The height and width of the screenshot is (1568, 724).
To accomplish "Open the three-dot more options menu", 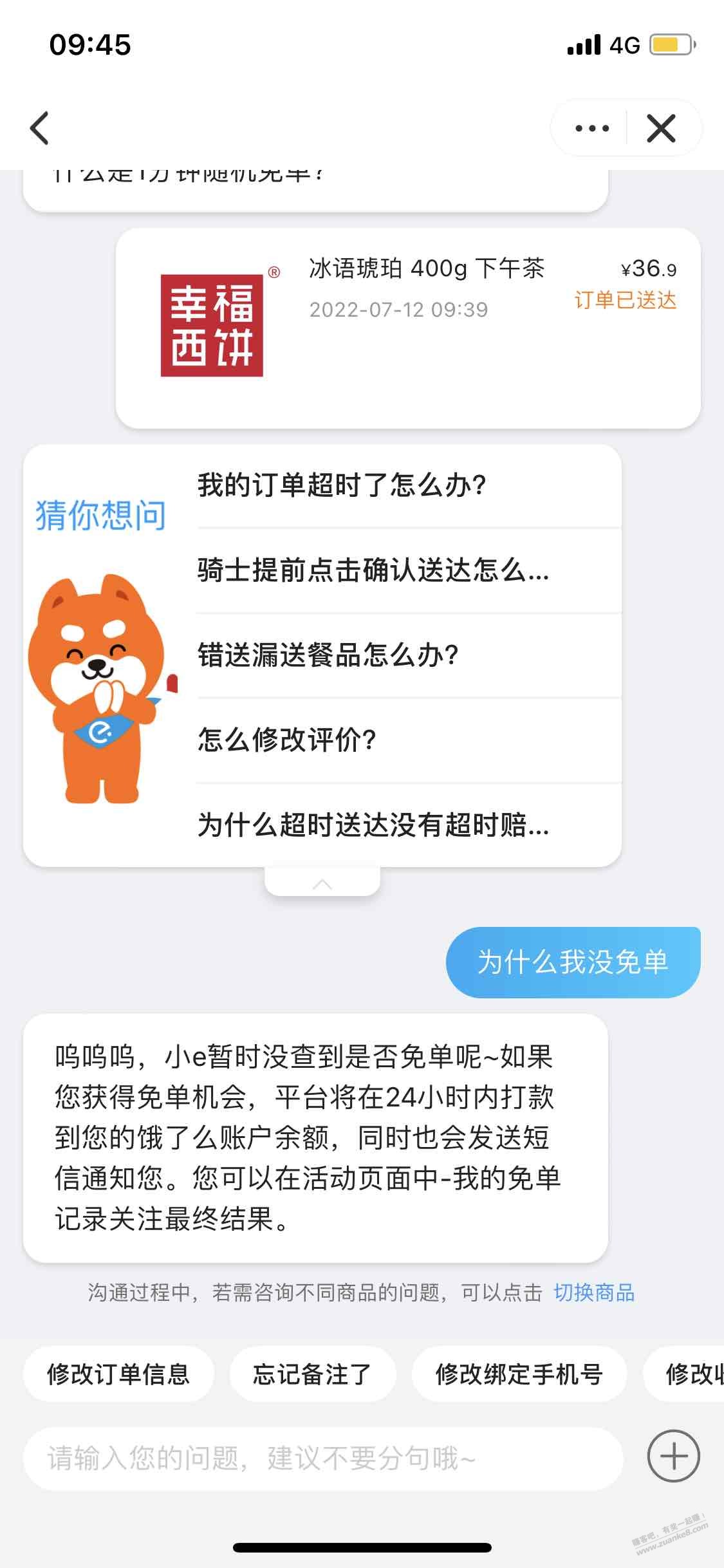I will point(591,128).
